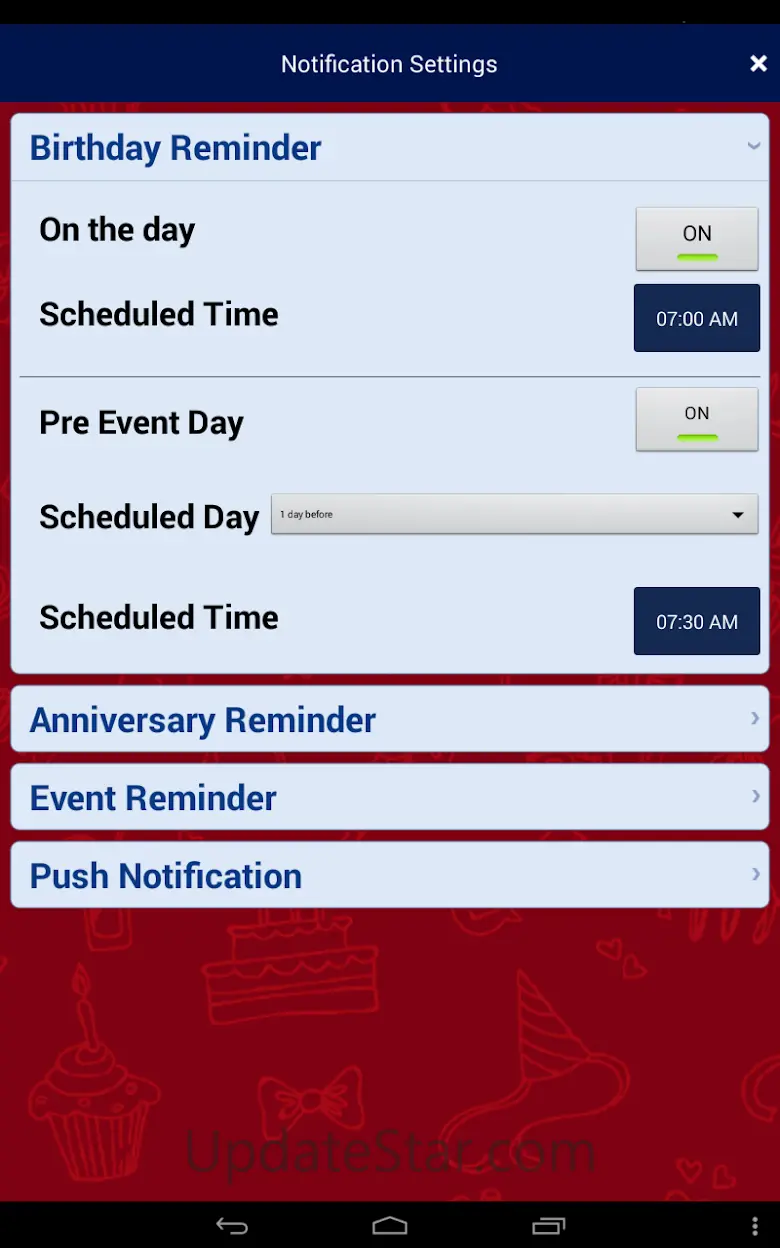Turn off the On the day reminder
This screenshot has height=1248, width=780.
[x=696, y=239]
